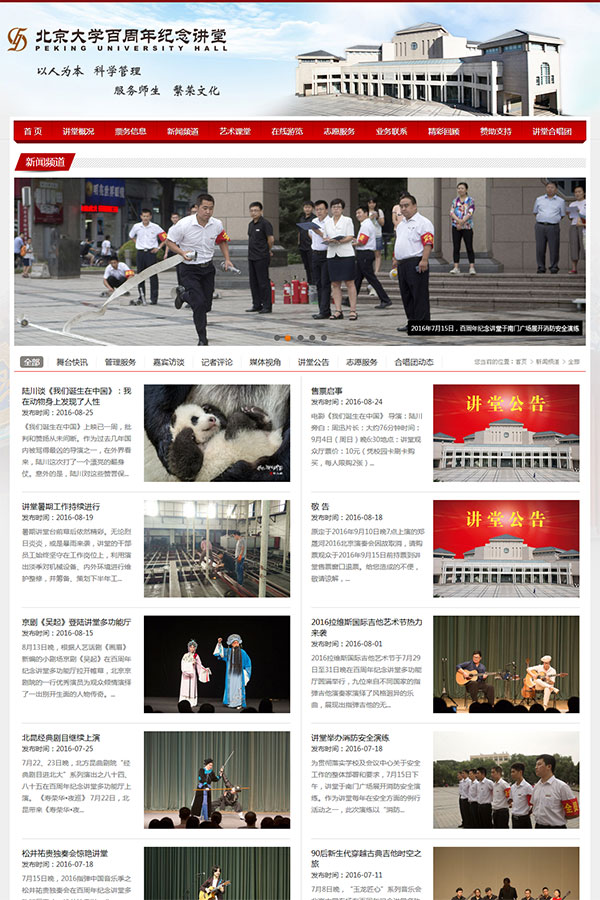
Task: Open the 首页 home nav item
Action: [x=33, y=131]
